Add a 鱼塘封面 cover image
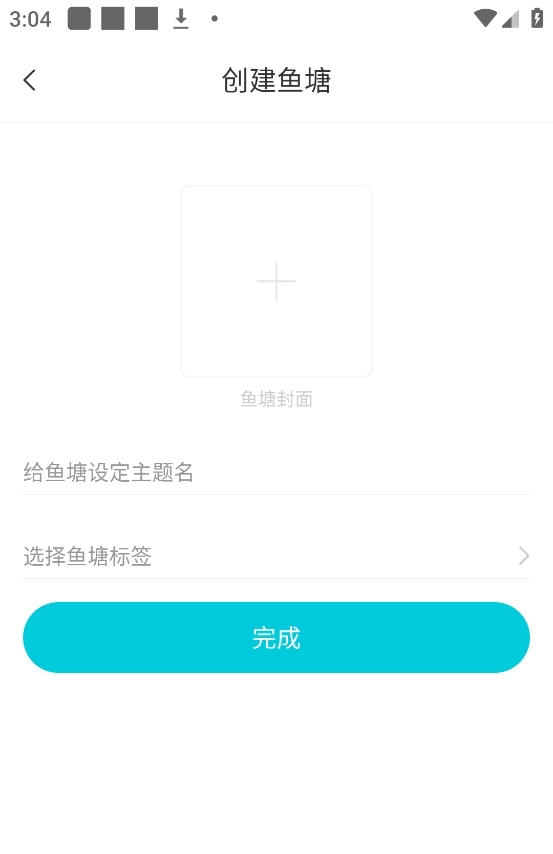This screenshot has height=854, width=553. (x=276, y=281)
